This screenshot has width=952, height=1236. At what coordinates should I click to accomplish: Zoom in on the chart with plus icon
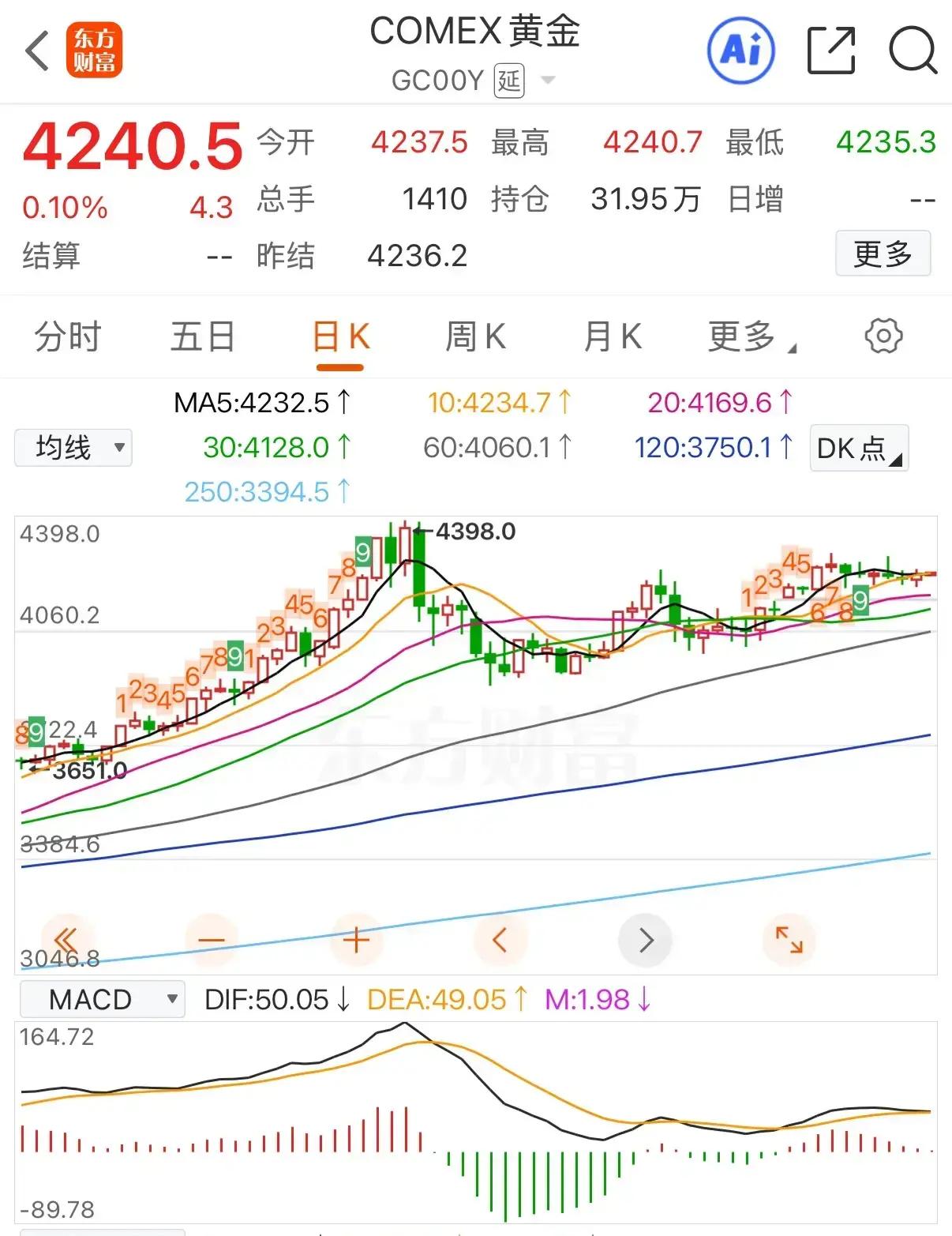pos(356,940)
